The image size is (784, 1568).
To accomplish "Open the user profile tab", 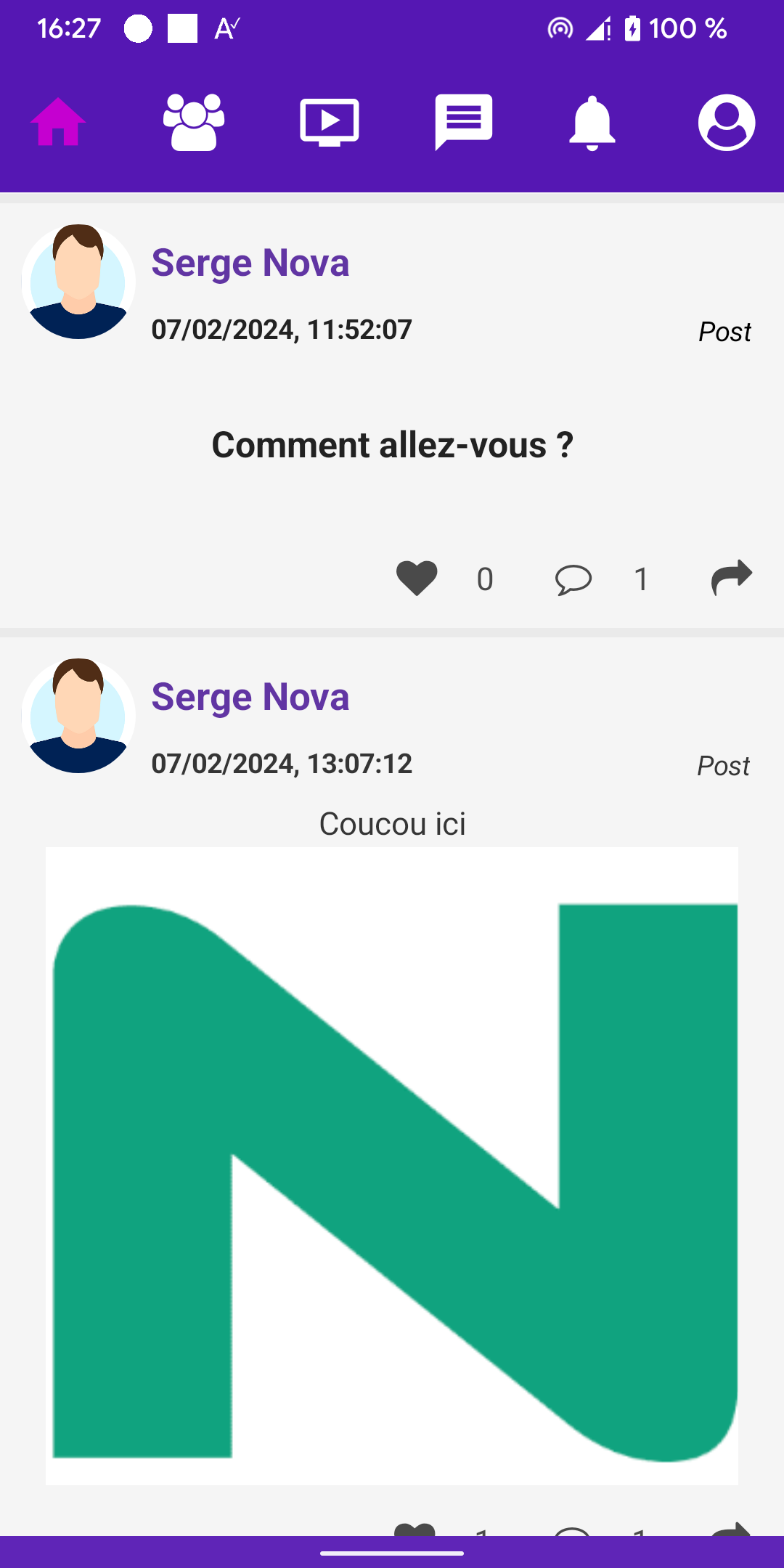I will pyautogui.click(x=727, y=122).
